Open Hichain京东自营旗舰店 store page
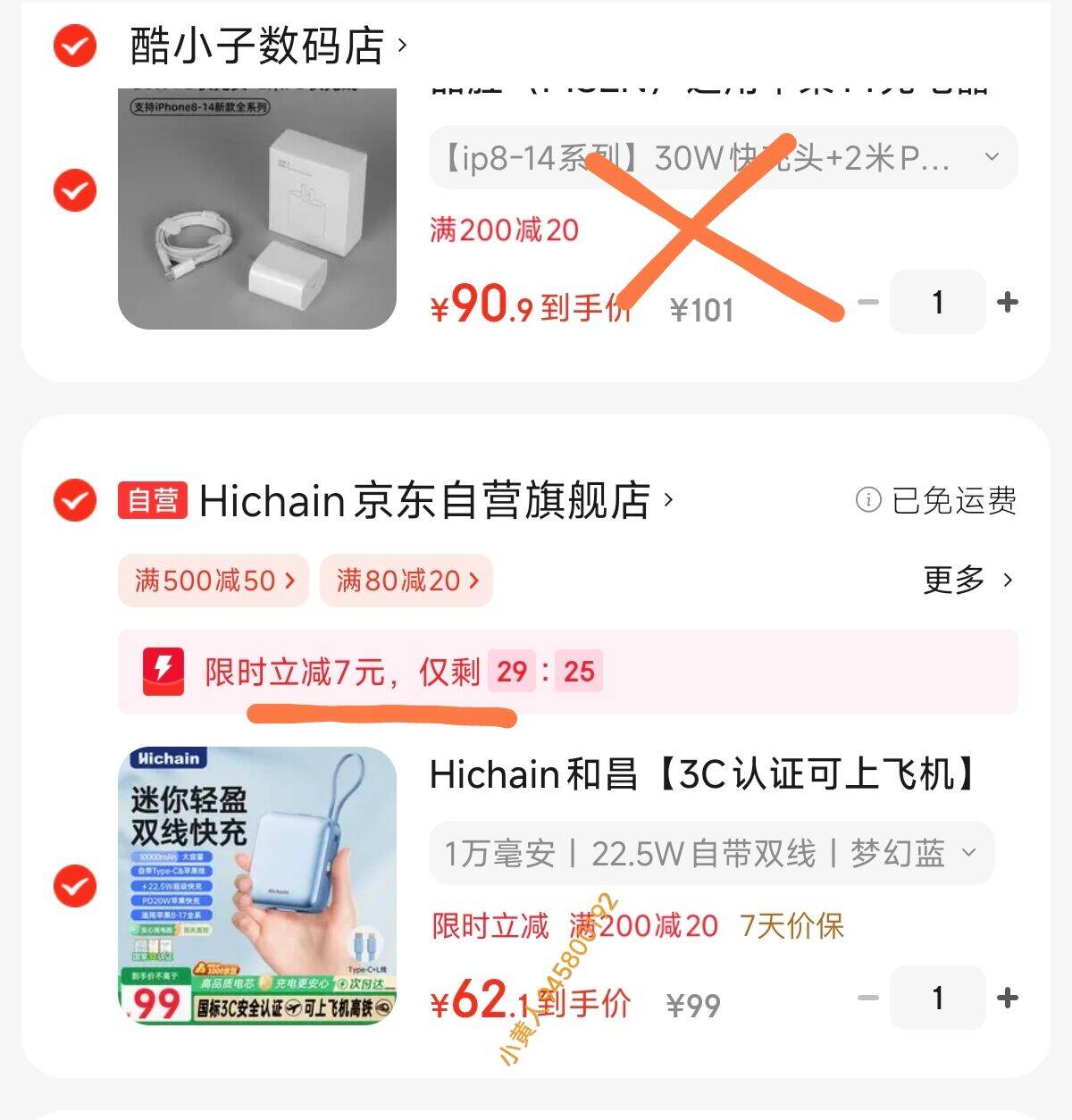 pyautogui.click(x=425, y=501)
